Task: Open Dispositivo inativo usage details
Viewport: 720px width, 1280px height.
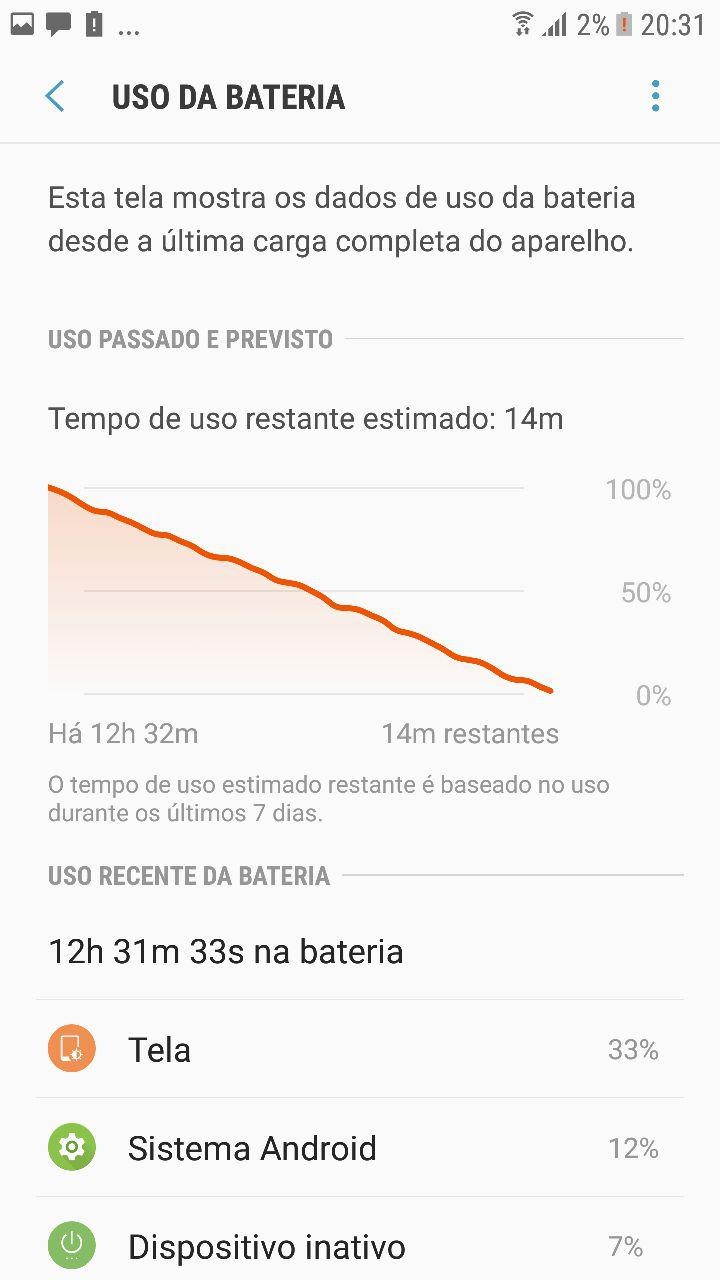Action: pos(360,1240)
